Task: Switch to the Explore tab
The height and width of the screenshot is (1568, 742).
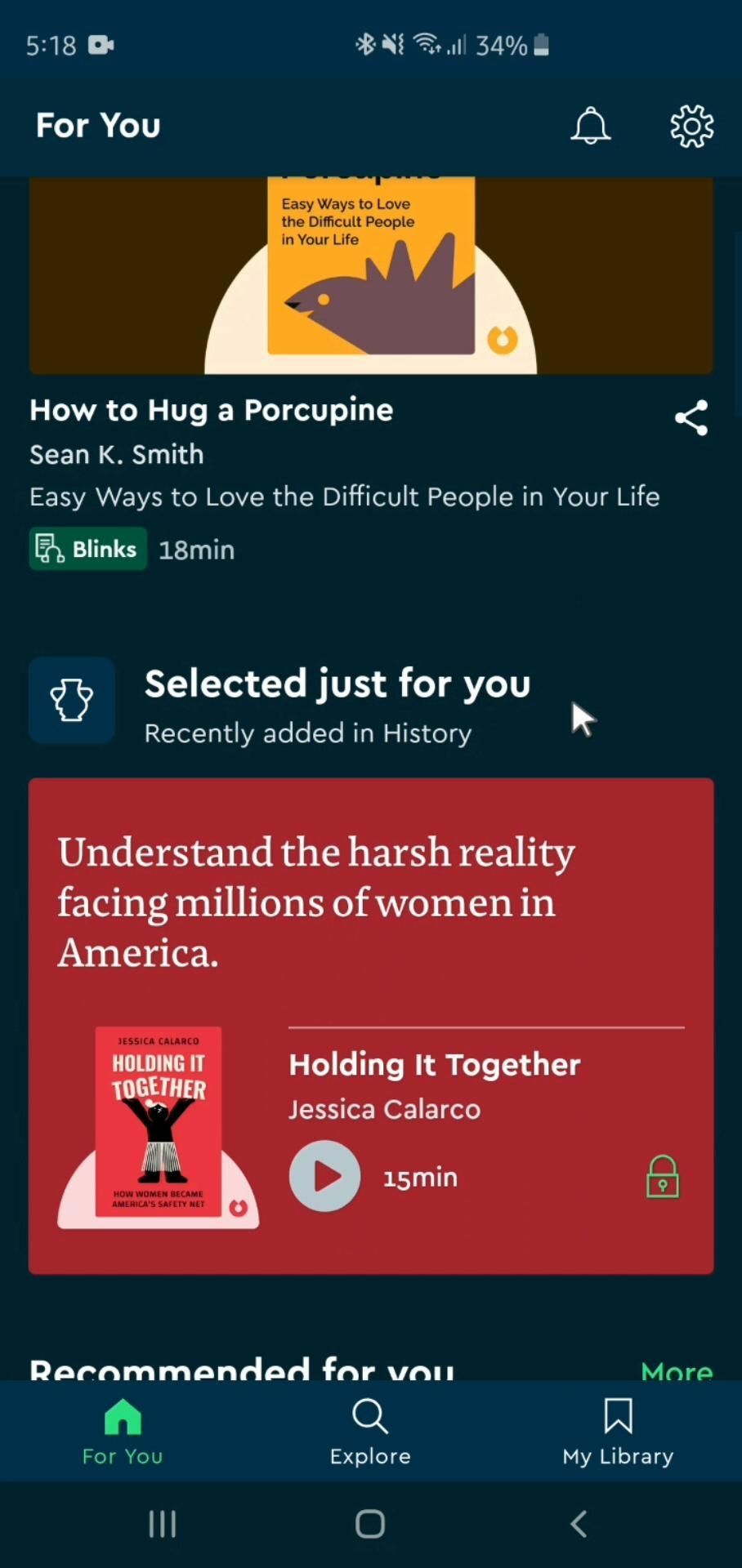Action: 370,1431
